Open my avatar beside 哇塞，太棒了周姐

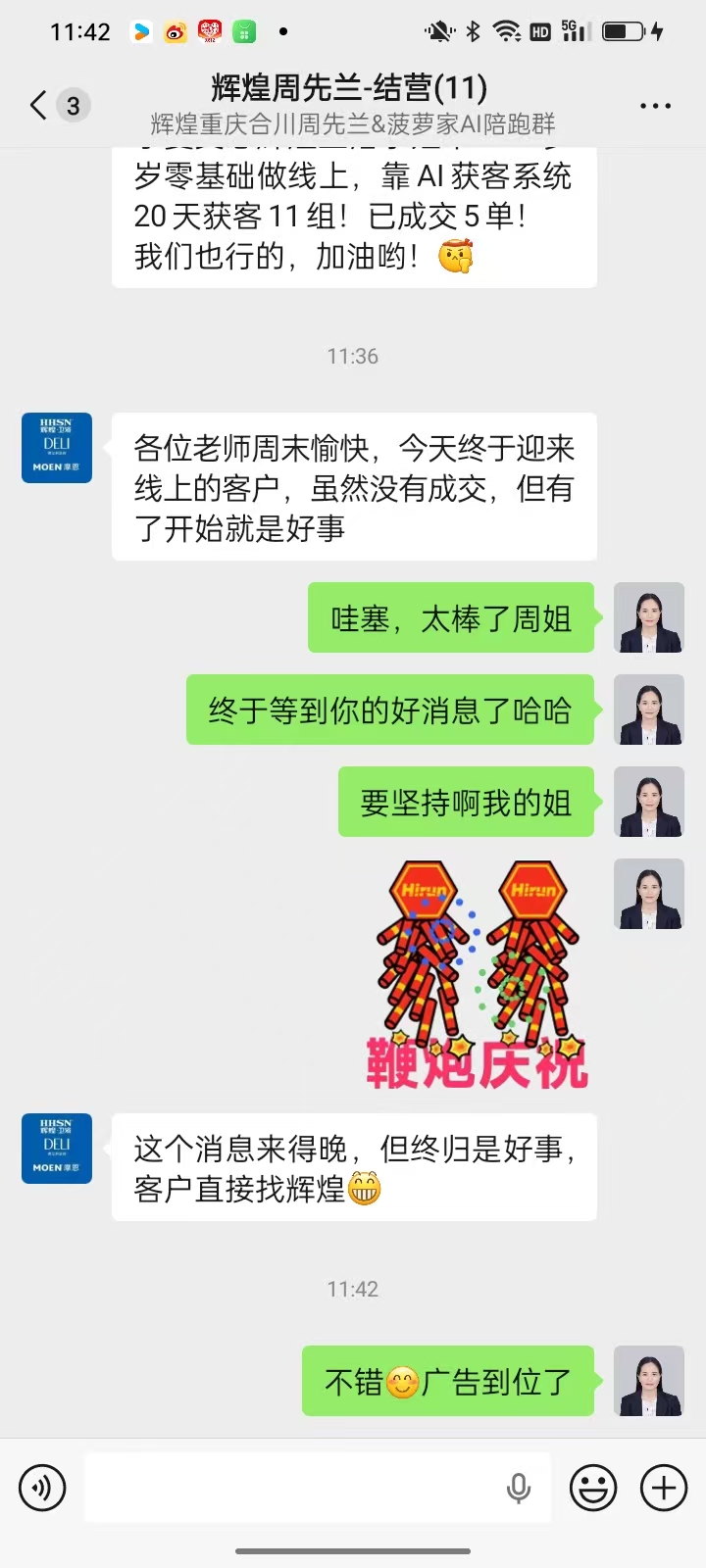(x=648, y=617)
